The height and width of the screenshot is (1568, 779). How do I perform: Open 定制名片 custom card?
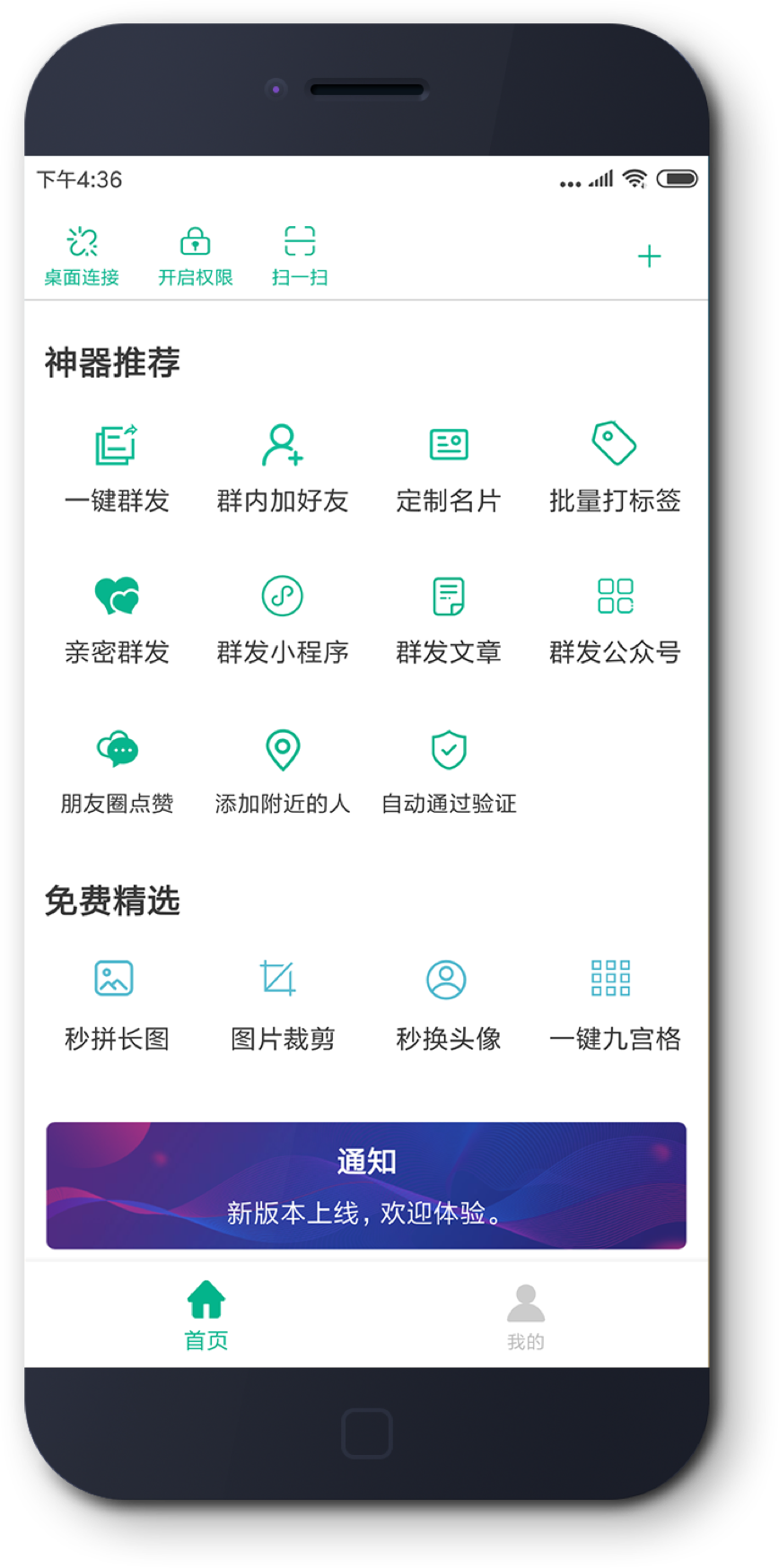click(449, 468)
